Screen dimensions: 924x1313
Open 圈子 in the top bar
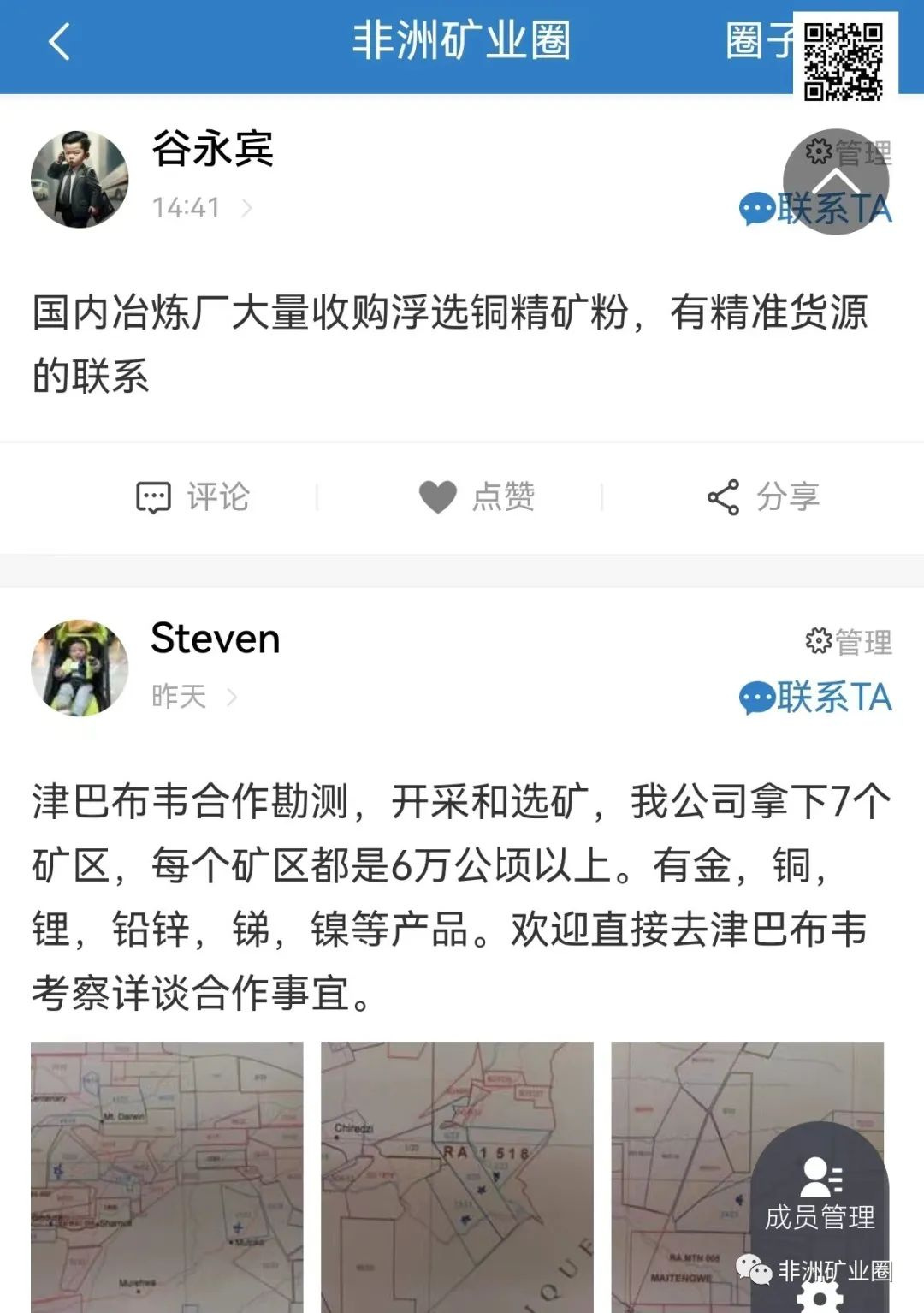point(758,41)
